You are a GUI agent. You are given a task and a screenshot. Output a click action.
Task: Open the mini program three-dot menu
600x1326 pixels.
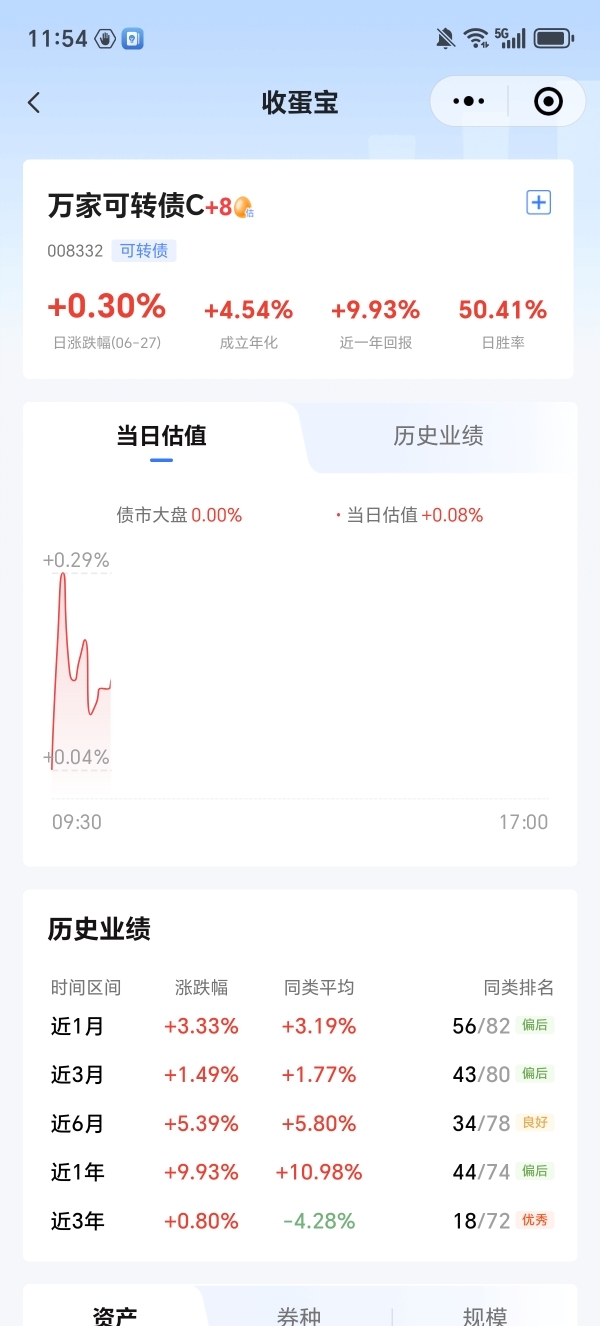click(468, 101)
